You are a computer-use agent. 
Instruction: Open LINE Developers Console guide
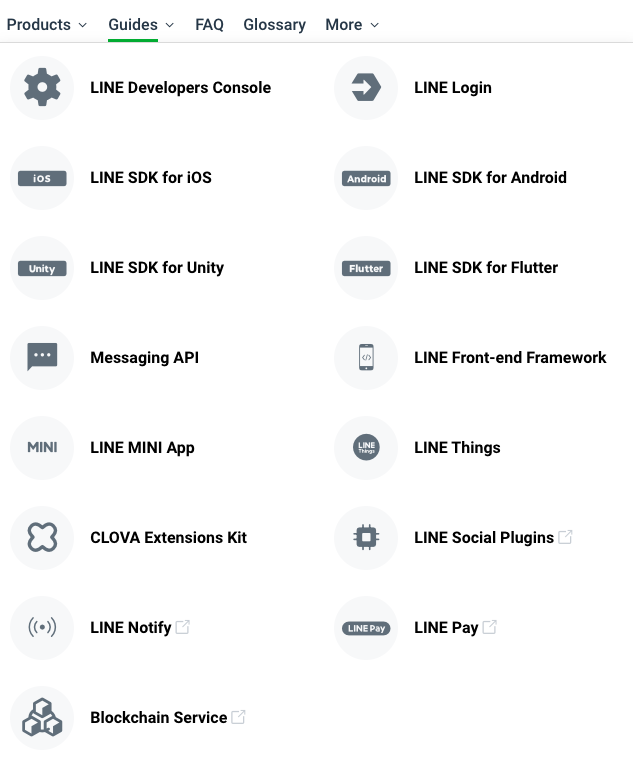point(180,88)
